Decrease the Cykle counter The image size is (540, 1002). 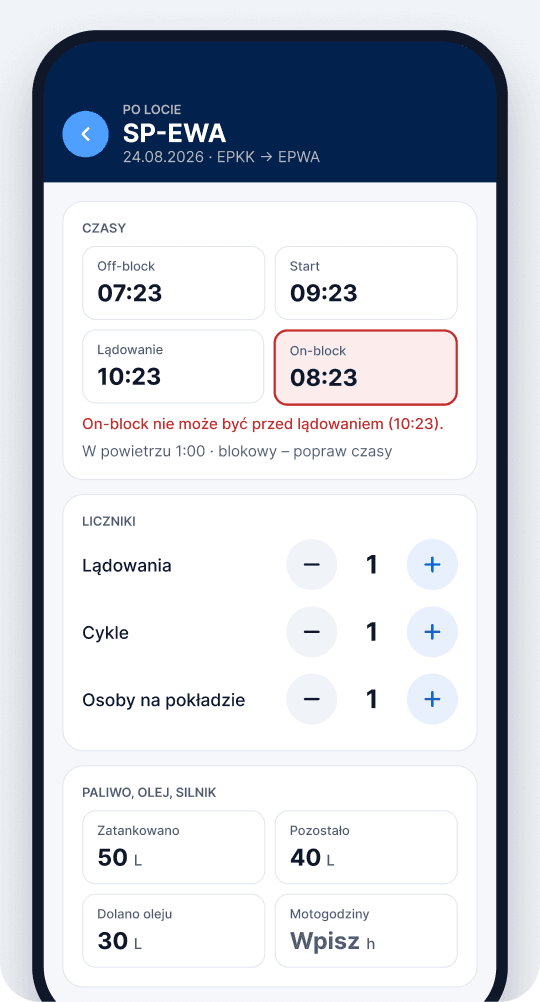tap(311, 632)
